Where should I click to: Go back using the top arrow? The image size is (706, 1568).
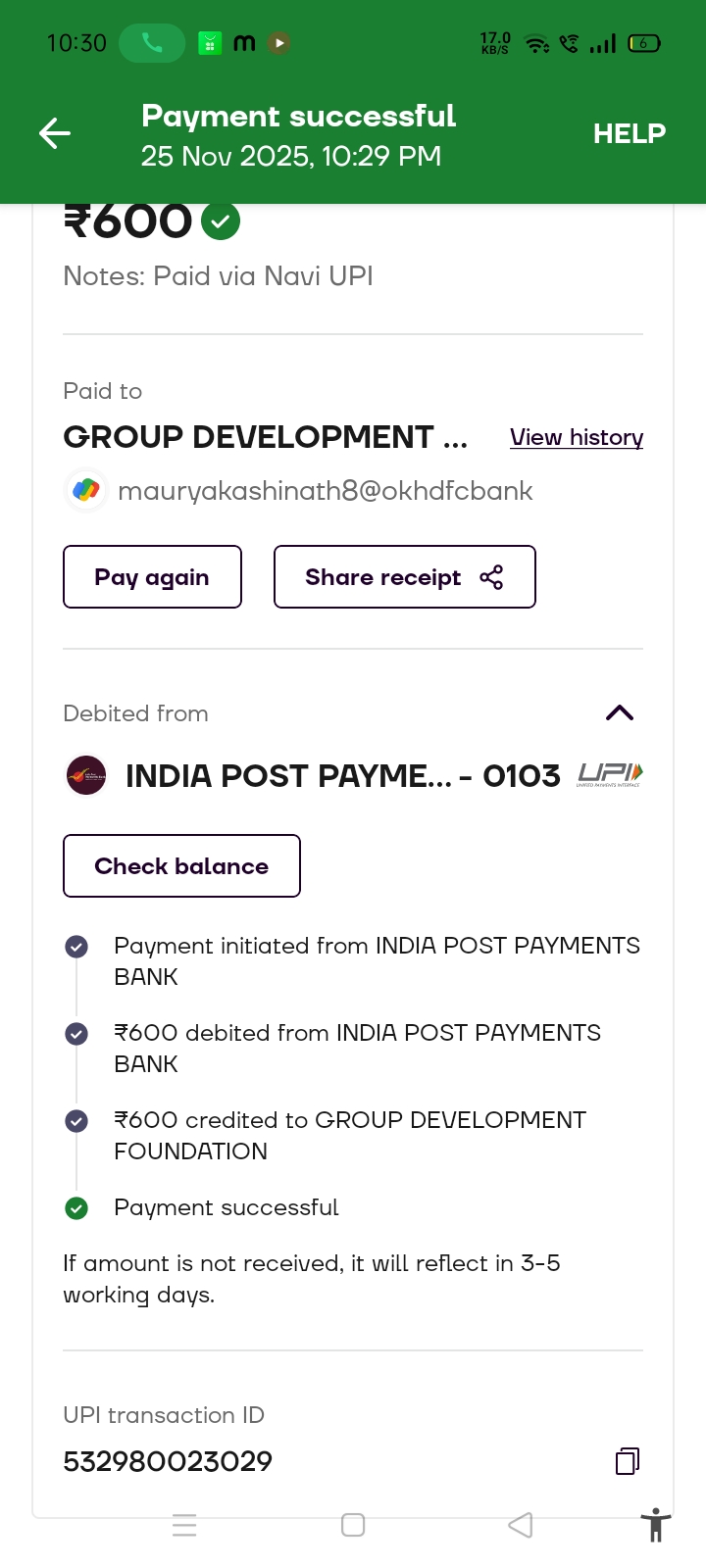click(x=55, y=133)
